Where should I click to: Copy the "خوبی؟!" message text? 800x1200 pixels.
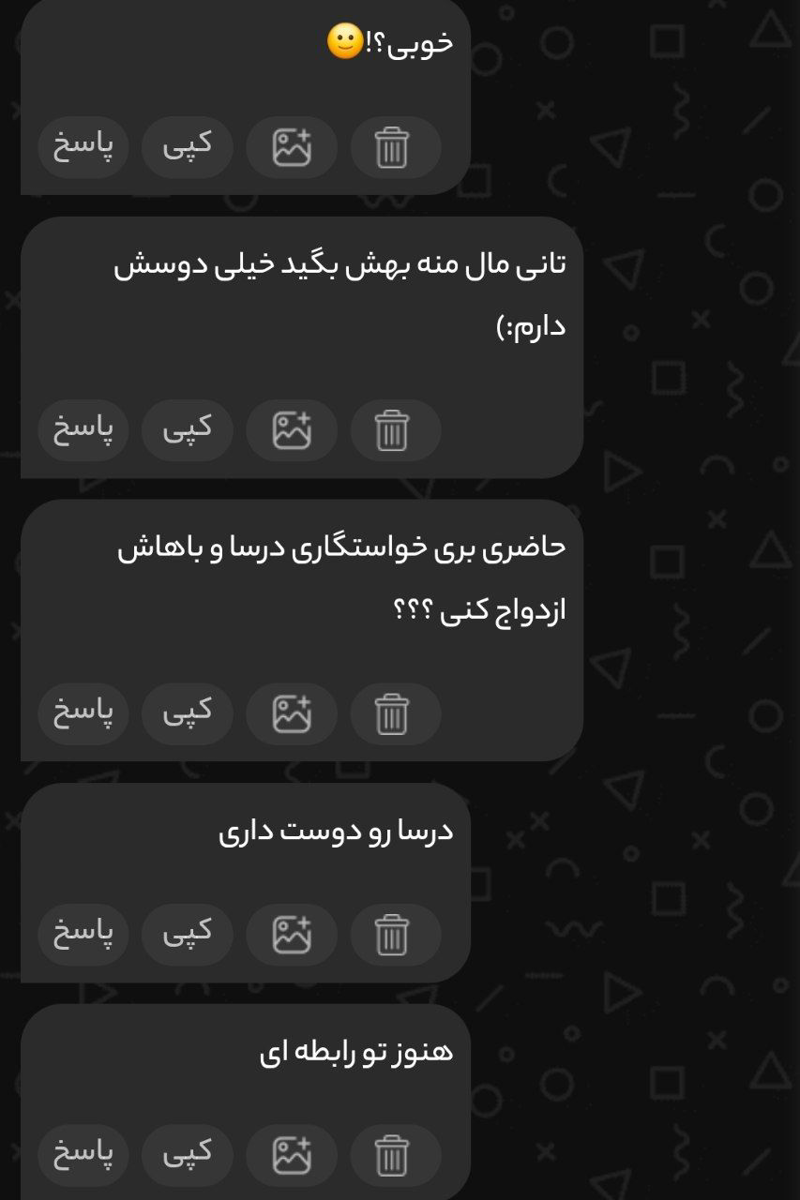(x=188, y=146)
